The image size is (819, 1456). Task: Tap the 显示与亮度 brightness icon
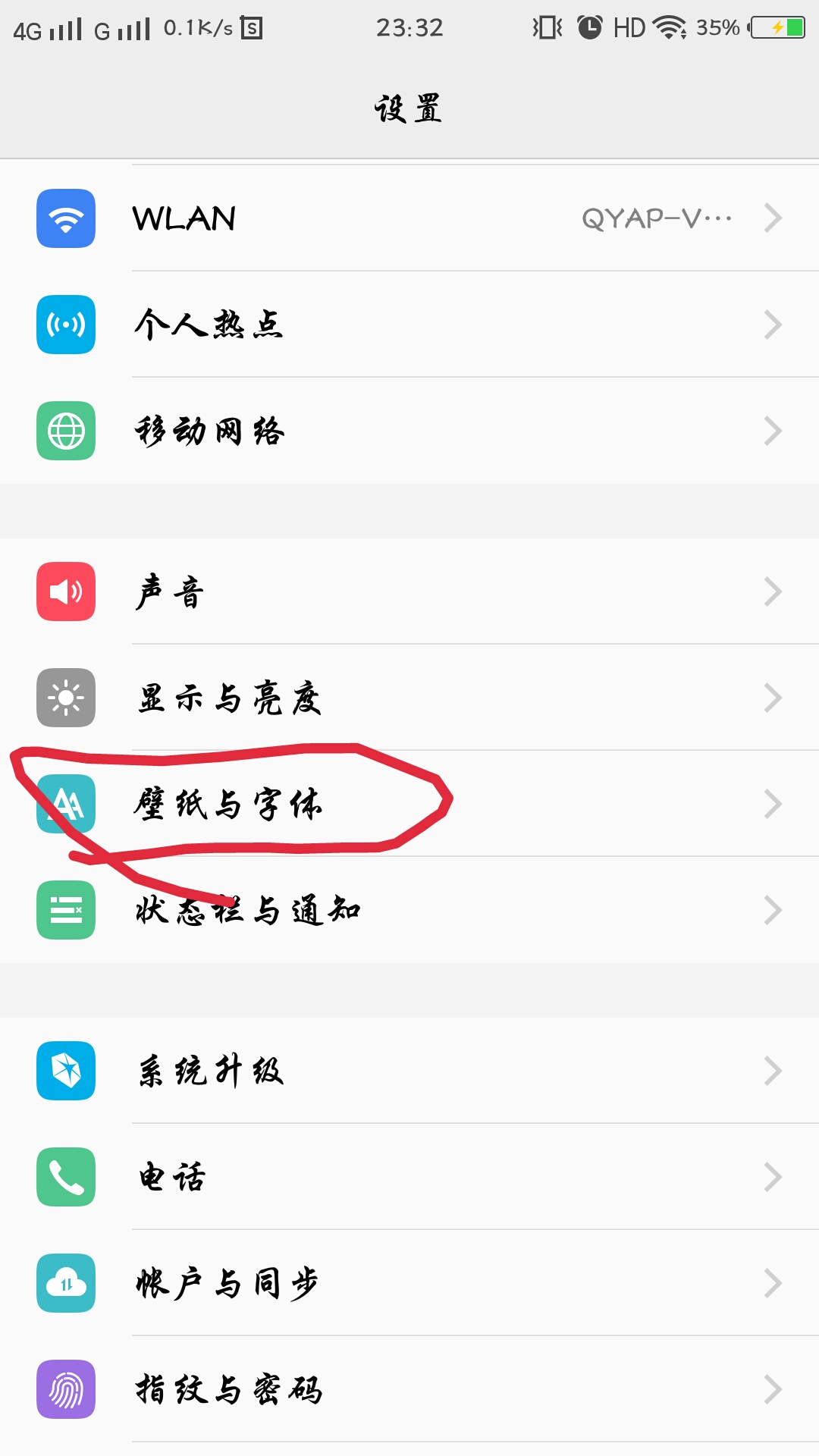tap(65, 699)
